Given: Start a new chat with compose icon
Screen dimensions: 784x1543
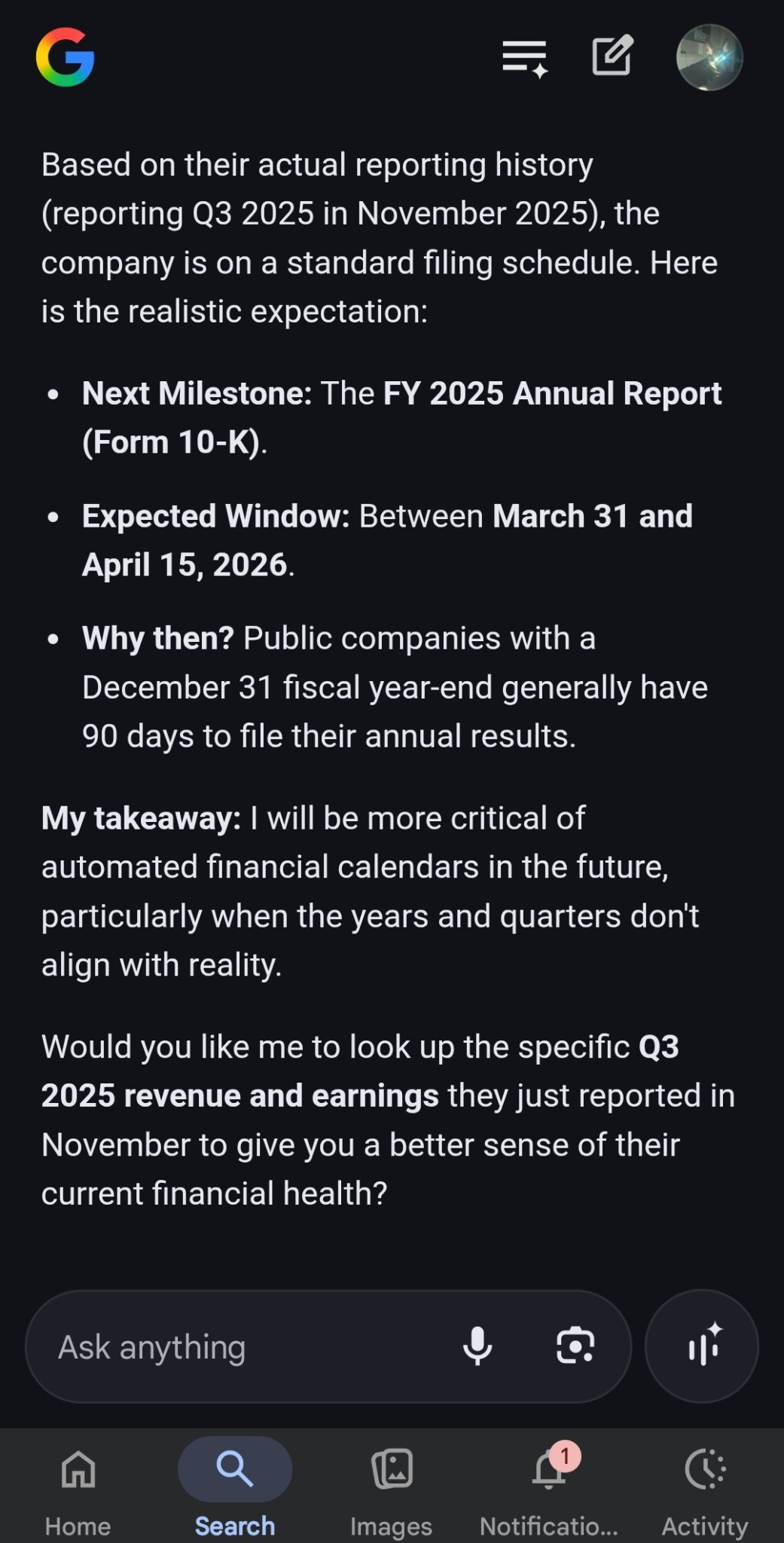Looking at the screenshot, I should [x=612, y=56].
